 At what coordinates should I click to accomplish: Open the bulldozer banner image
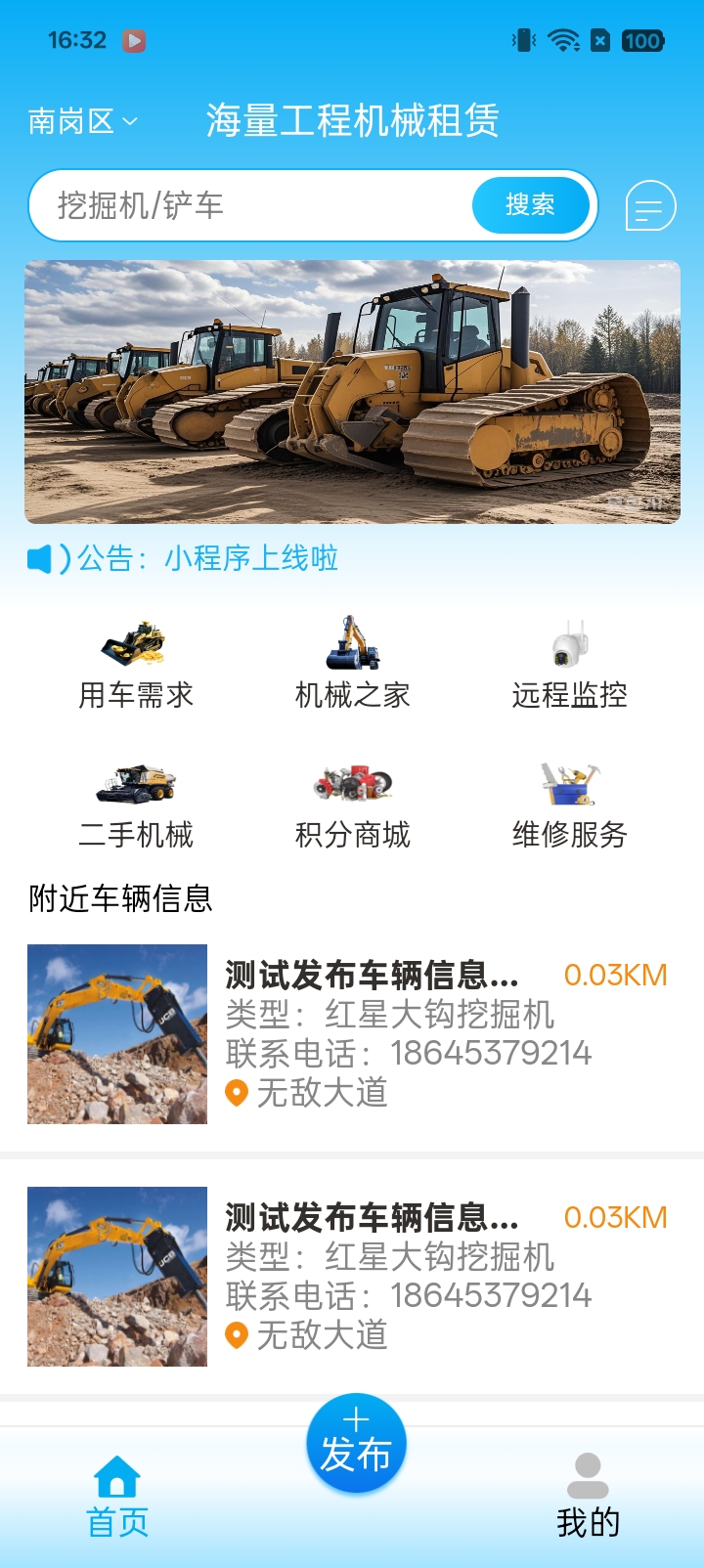352,391
